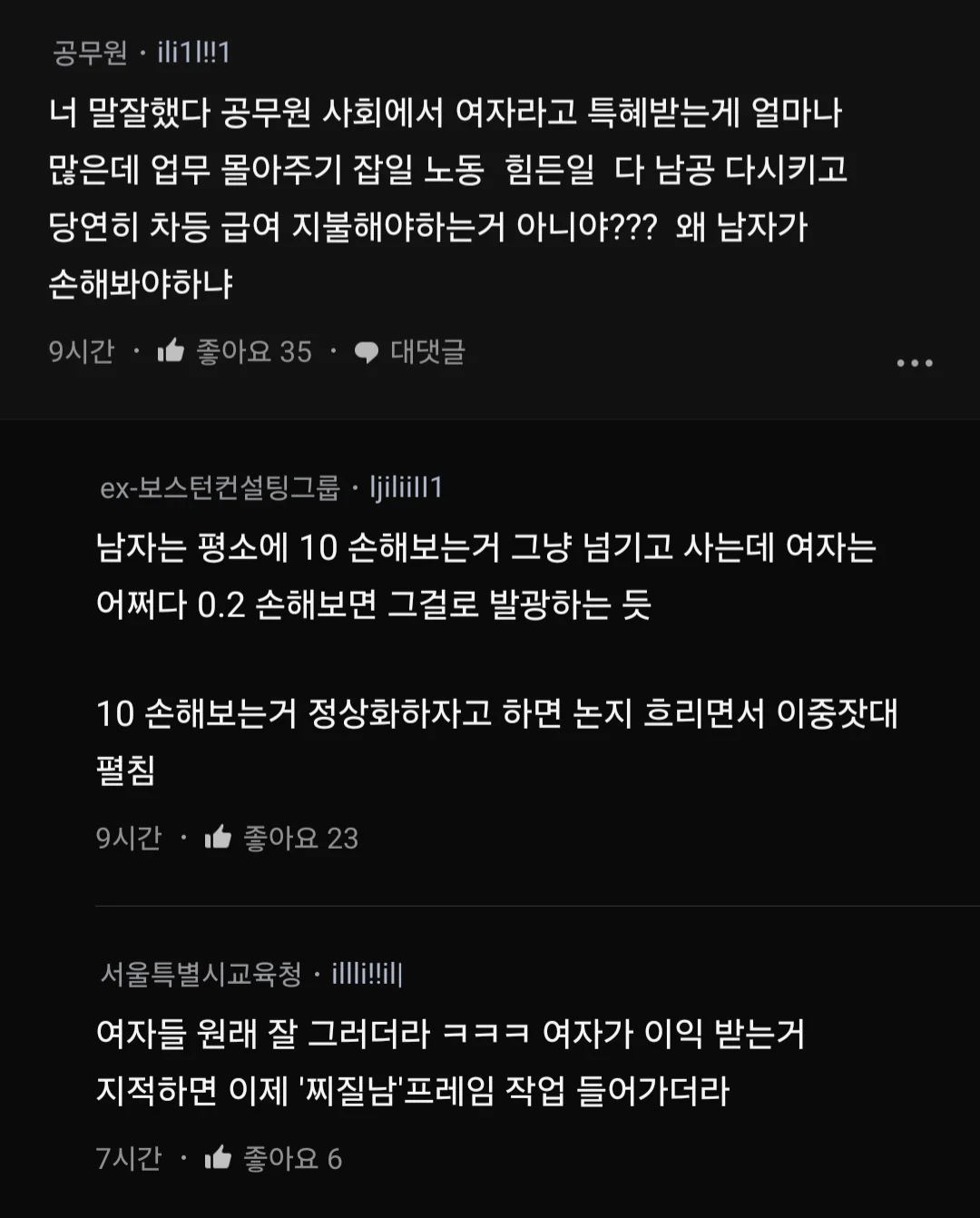Viewport: 980px width, 1218px height.
Task: Reply to the 공무원 comment via 대댓글
Action: [409, 352]
